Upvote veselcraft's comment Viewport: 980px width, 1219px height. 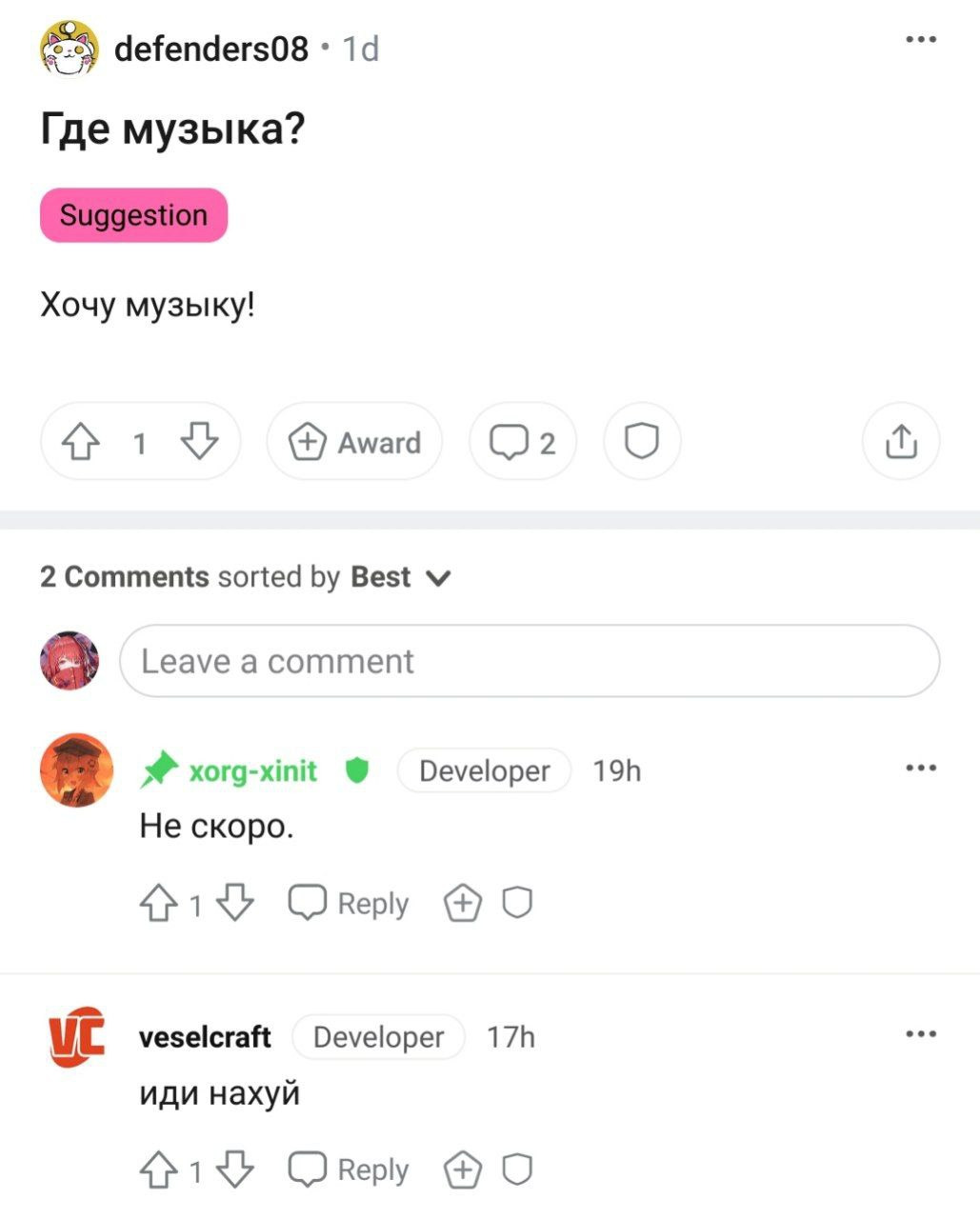coord(158,1169)
